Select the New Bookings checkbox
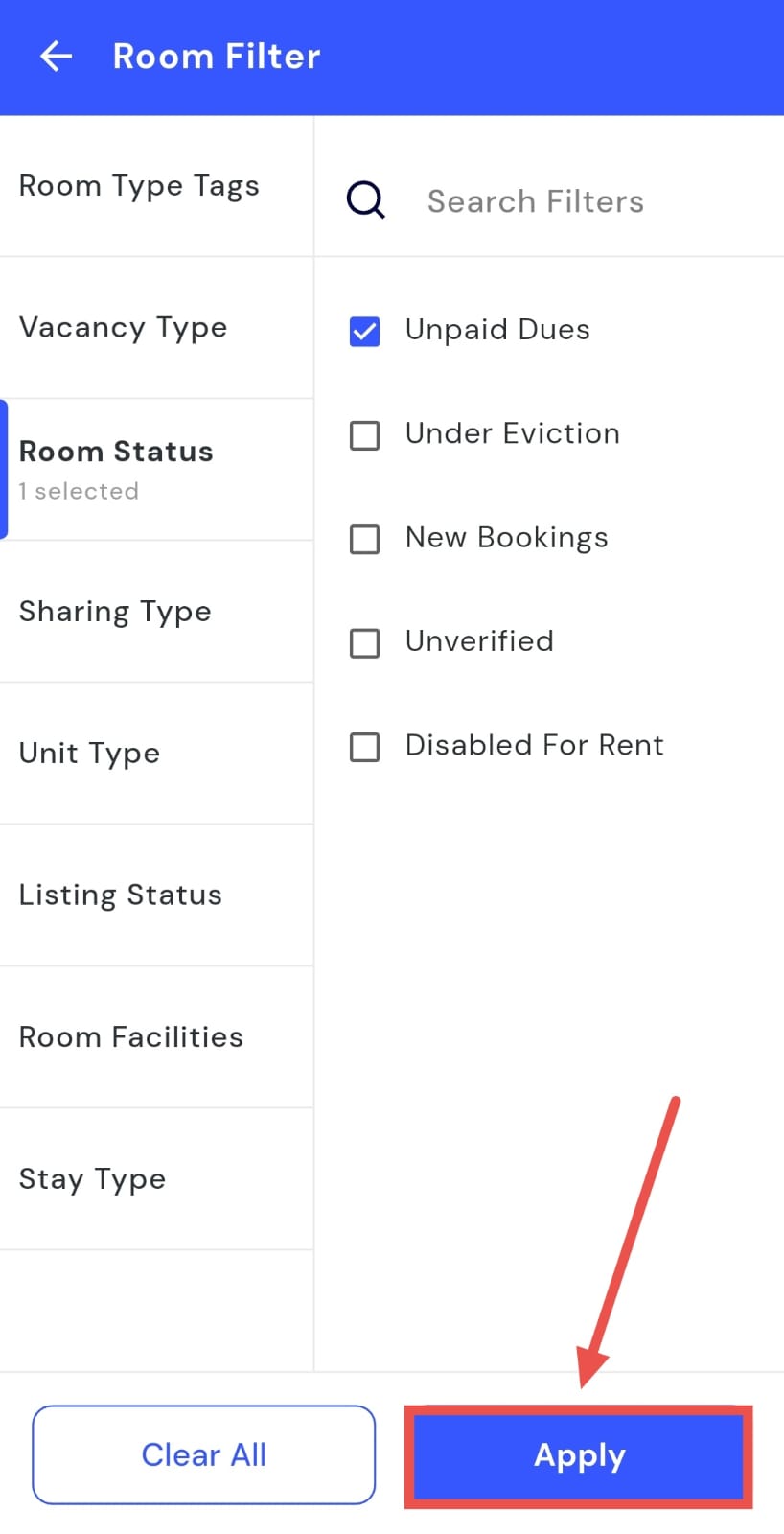Image resolution: width=784 pixels, height=1534 pixels. [x=364, y=539]
